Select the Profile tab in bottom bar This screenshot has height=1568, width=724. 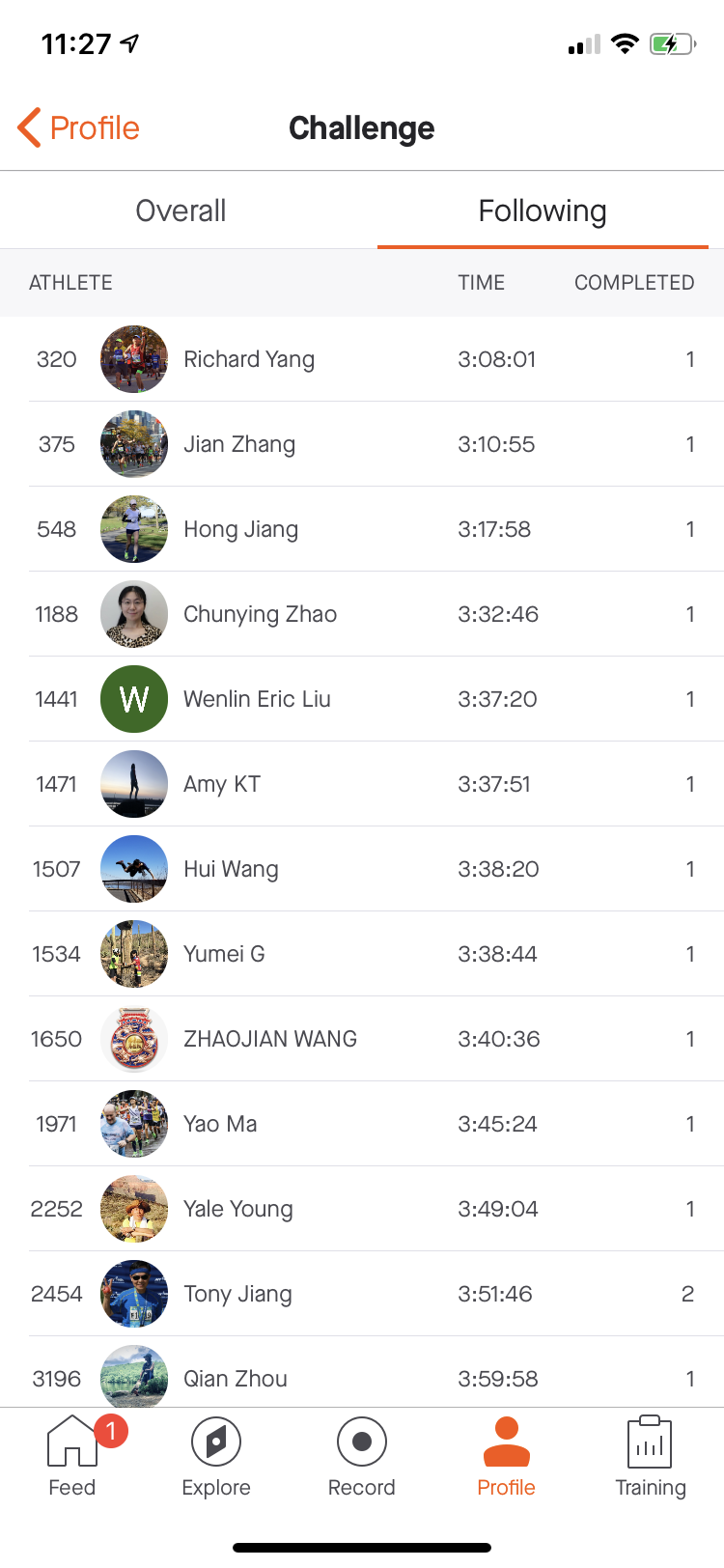[506, 1457]
